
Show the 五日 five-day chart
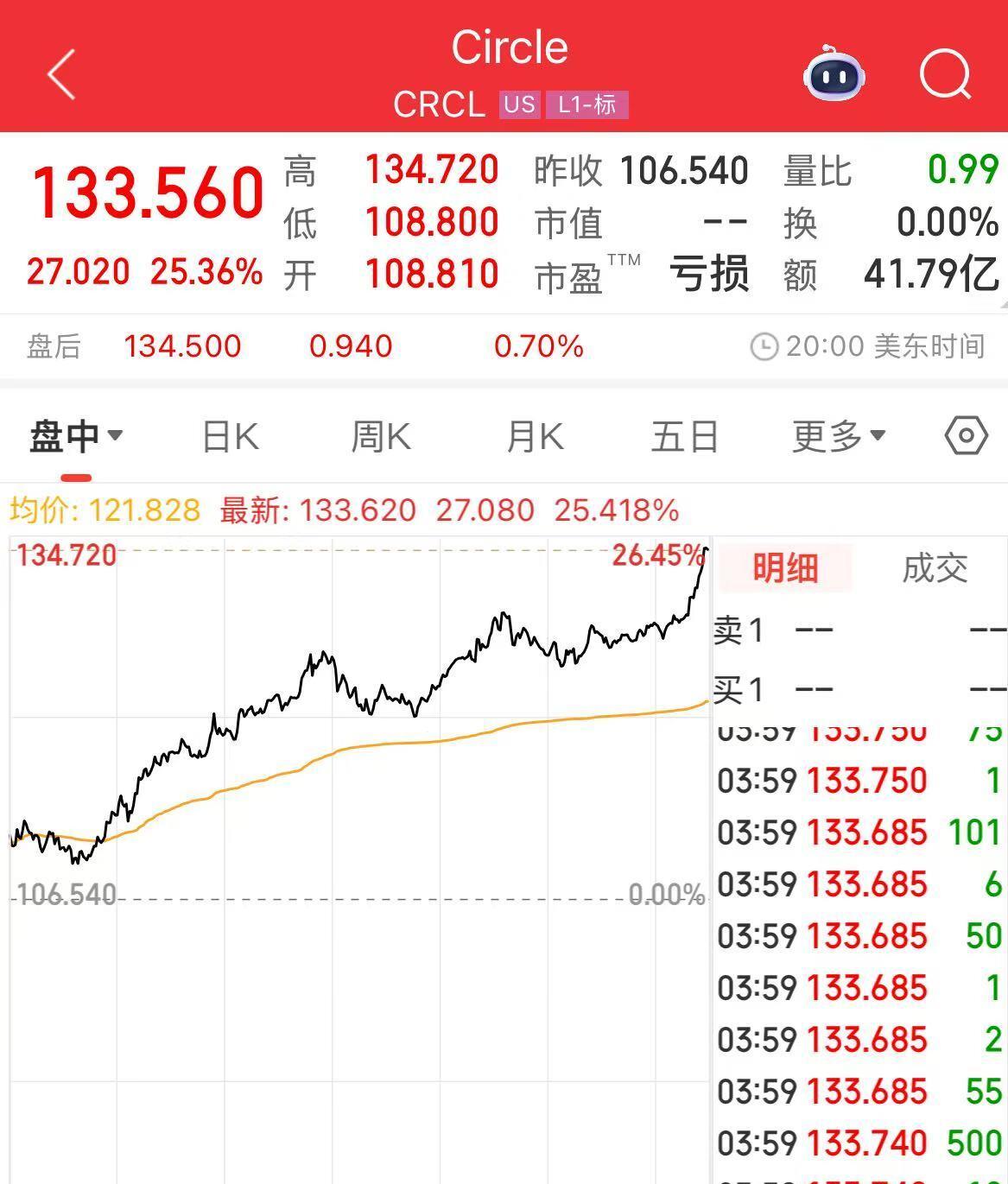[x=685, y=436]
